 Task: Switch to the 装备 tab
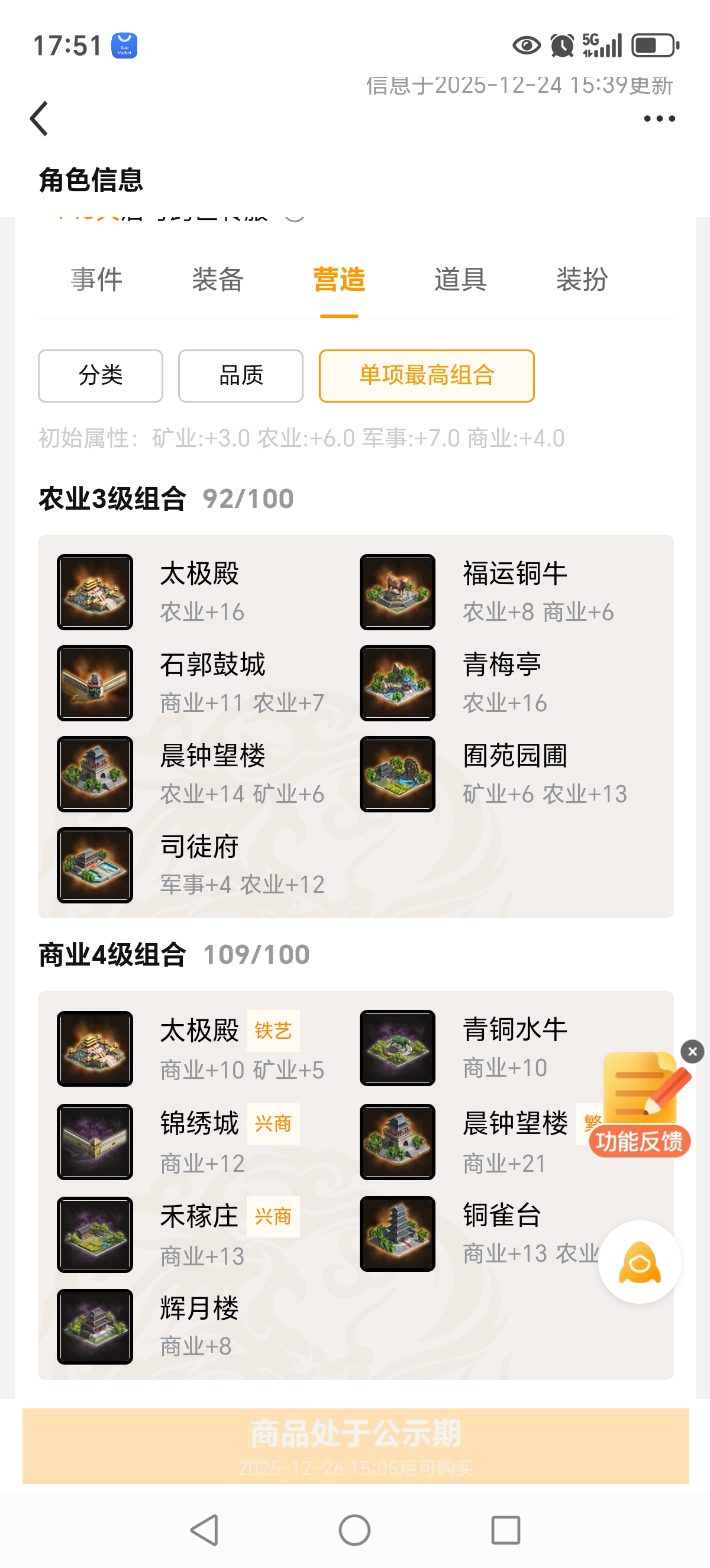tap(218, 280)
